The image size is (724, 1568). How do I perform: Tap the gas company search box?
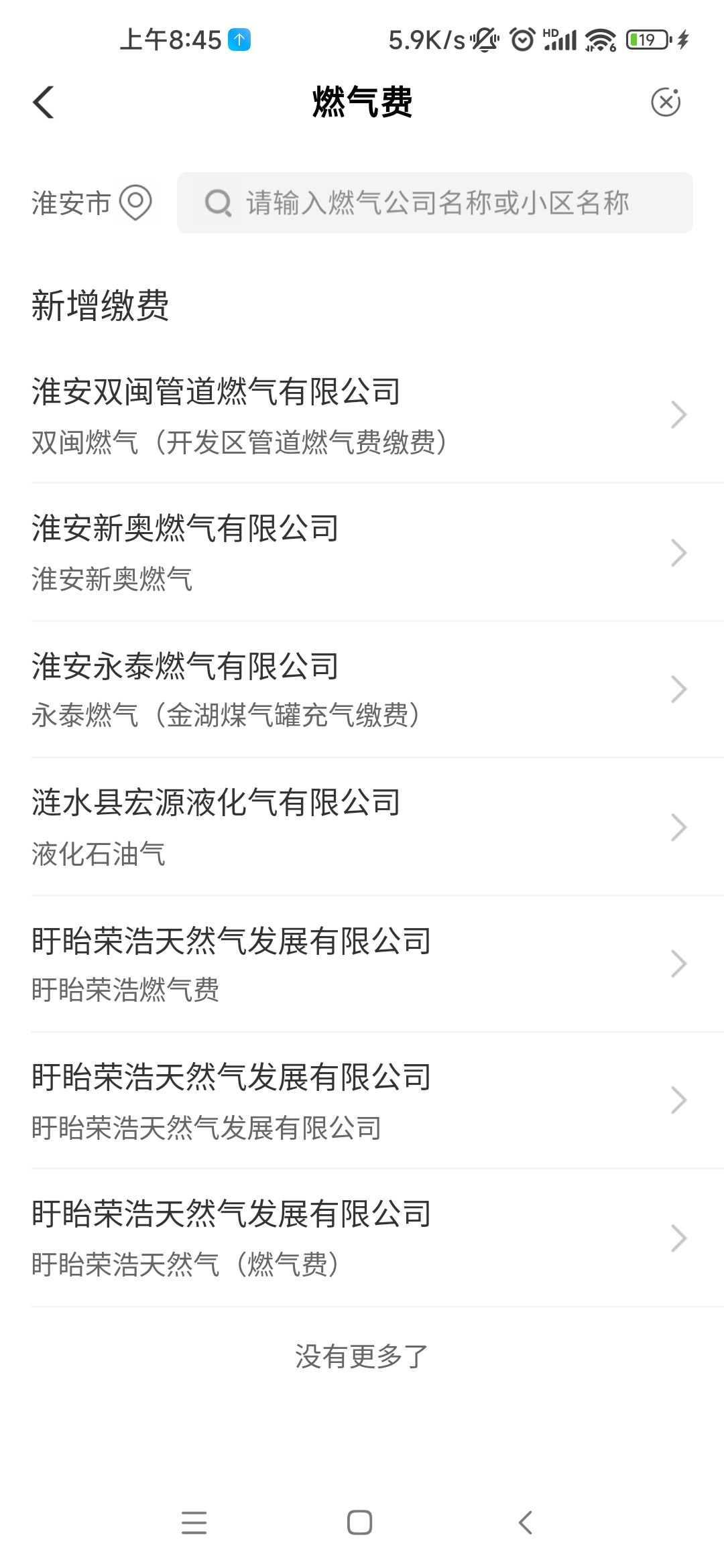pos(434,202)
